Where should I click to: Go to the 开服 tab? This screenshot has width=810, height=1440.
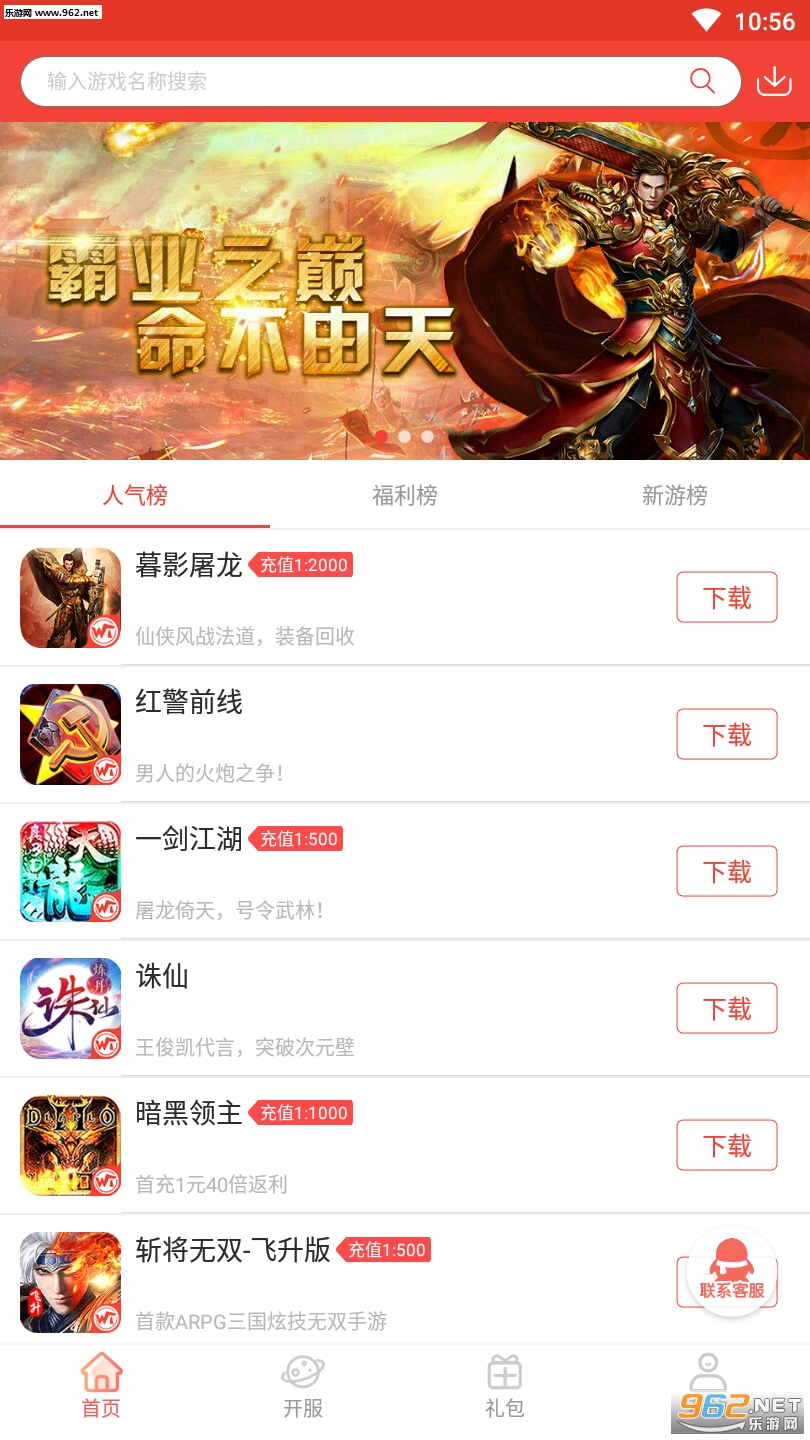click(303, 1387)
